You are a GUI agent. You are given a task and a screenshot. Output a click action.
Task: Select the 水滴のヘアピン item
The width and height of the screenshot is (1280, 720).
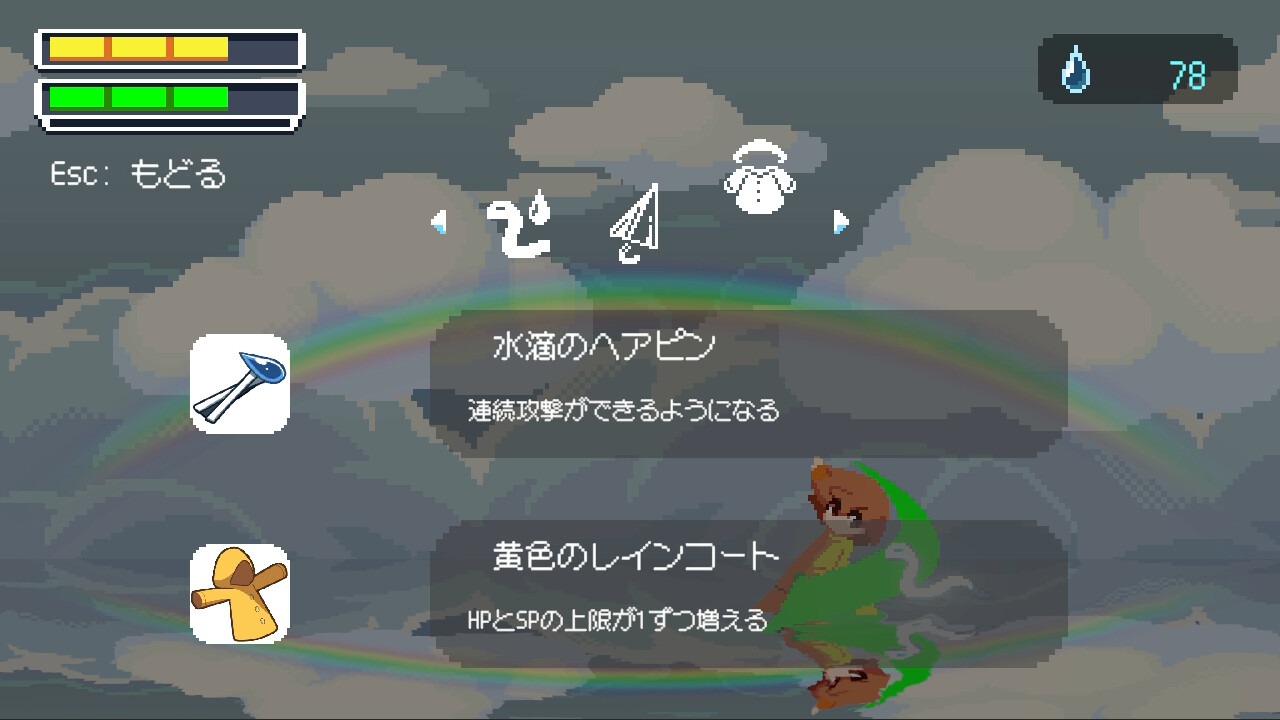tap(748, 384)
